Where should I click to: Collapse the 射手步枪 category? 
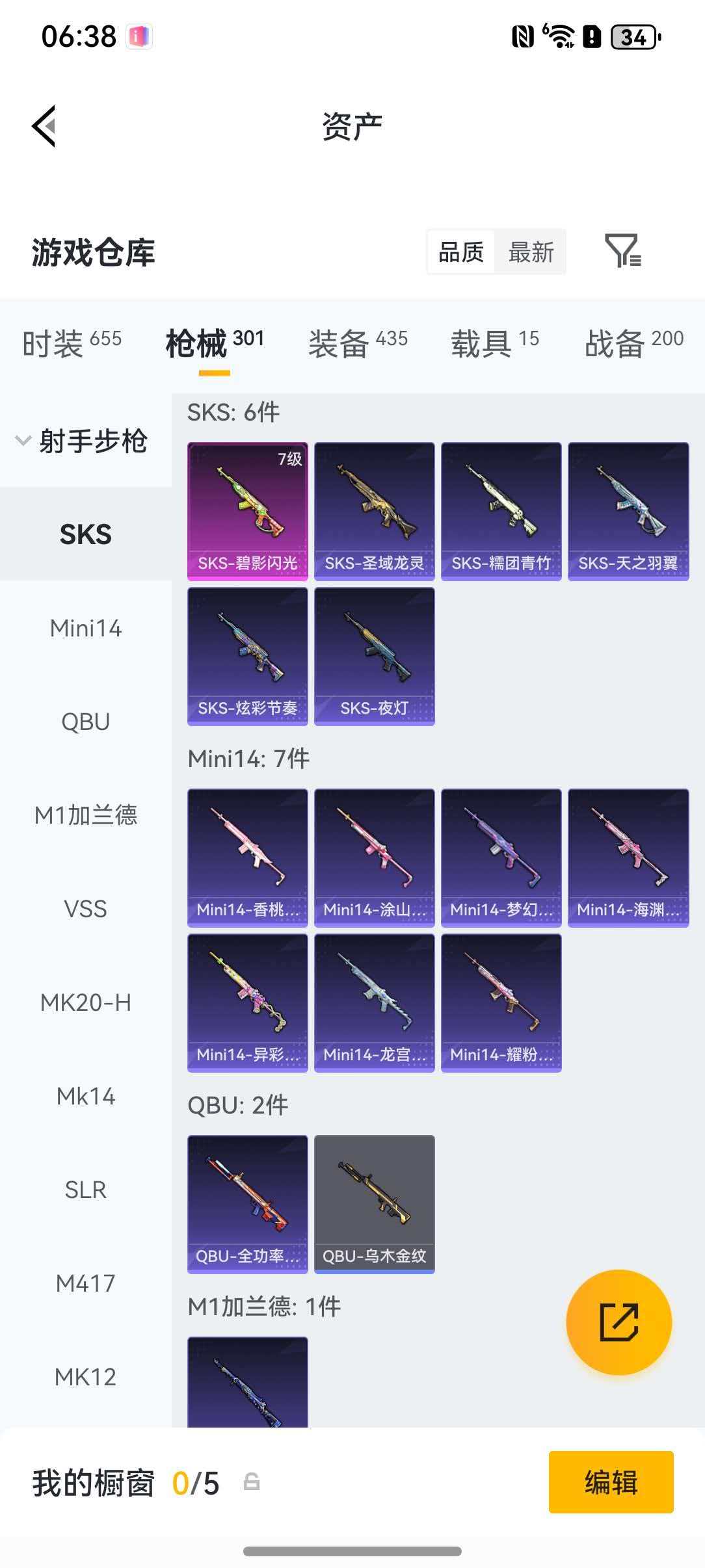[x=82, y=441]
